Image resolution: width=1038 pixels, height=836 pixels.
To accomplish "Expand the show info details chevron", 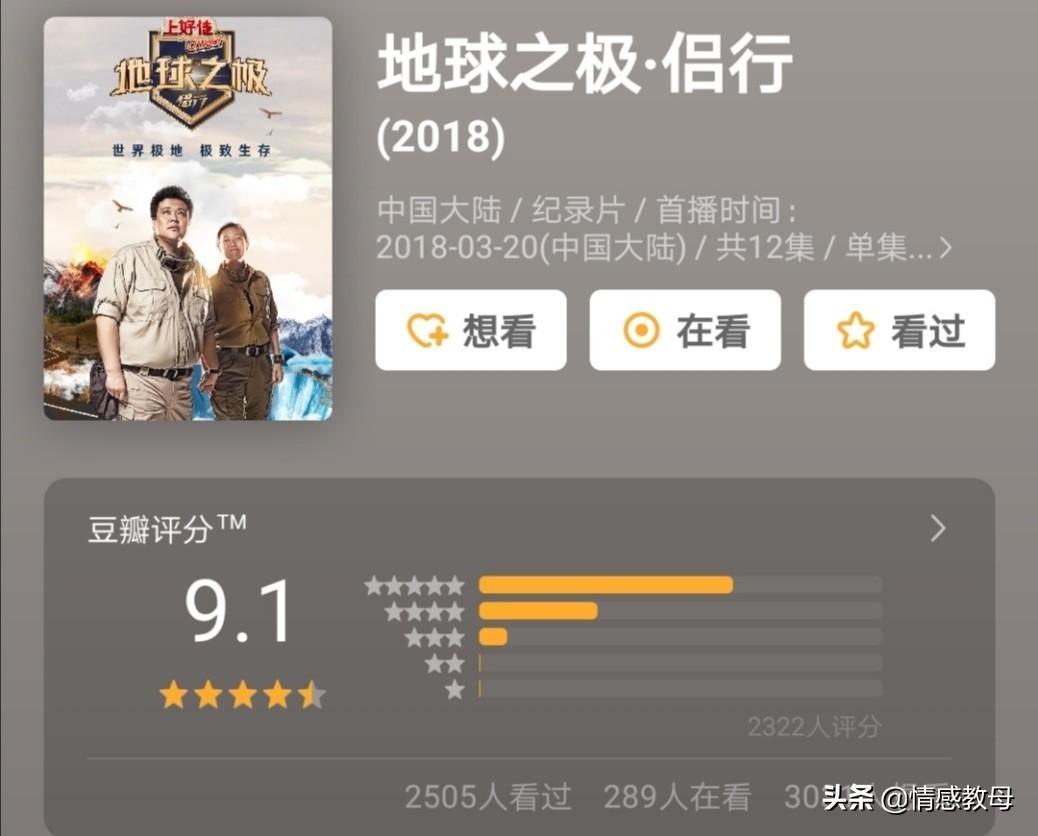I will coord(946,248).
